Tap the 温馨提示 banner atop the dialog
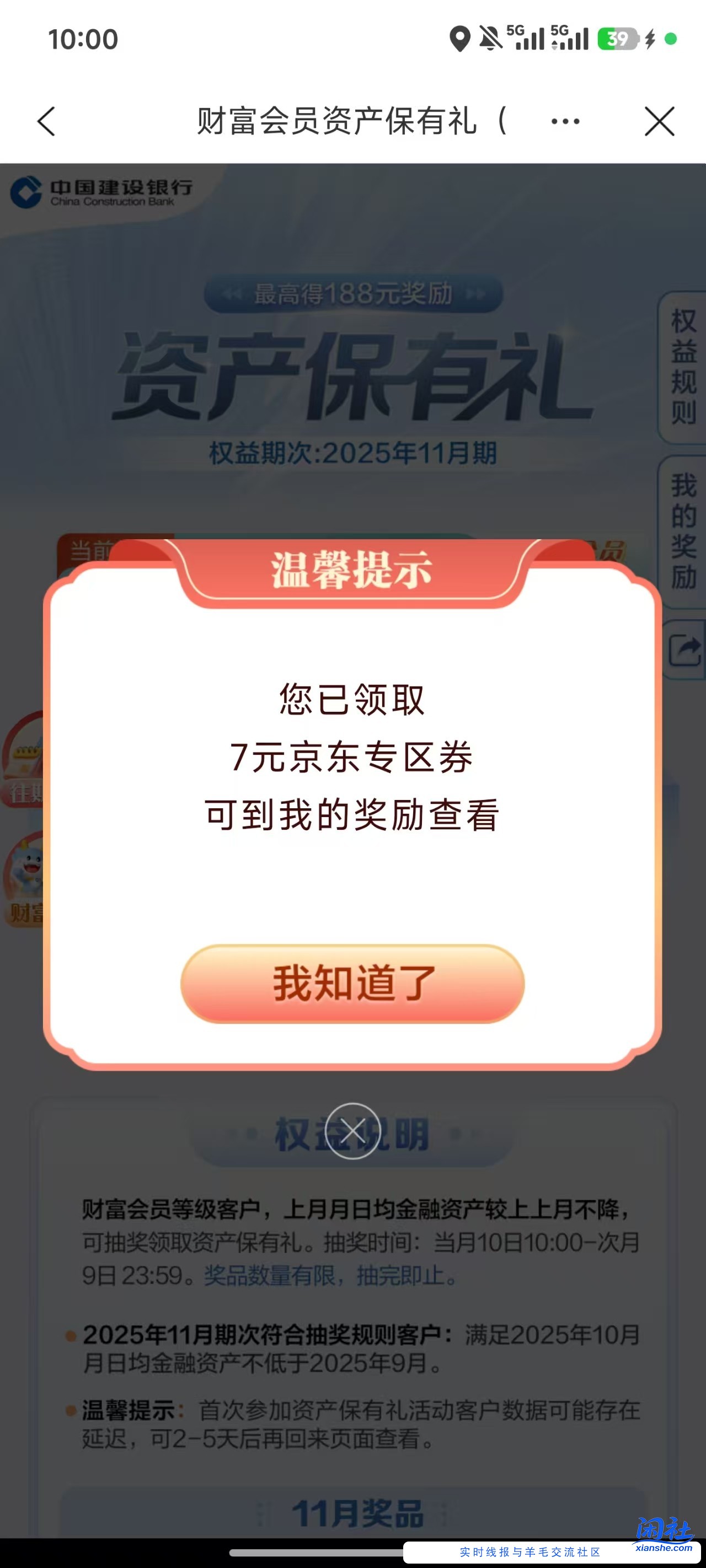 coord(352,571)
